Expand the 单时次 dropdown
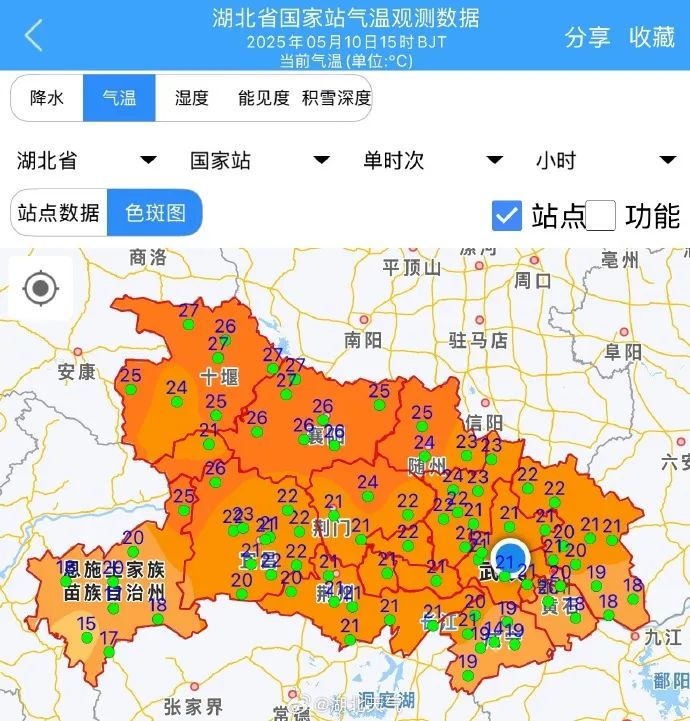This screenshot has height=721, width=690. click(x=431, y=160)
